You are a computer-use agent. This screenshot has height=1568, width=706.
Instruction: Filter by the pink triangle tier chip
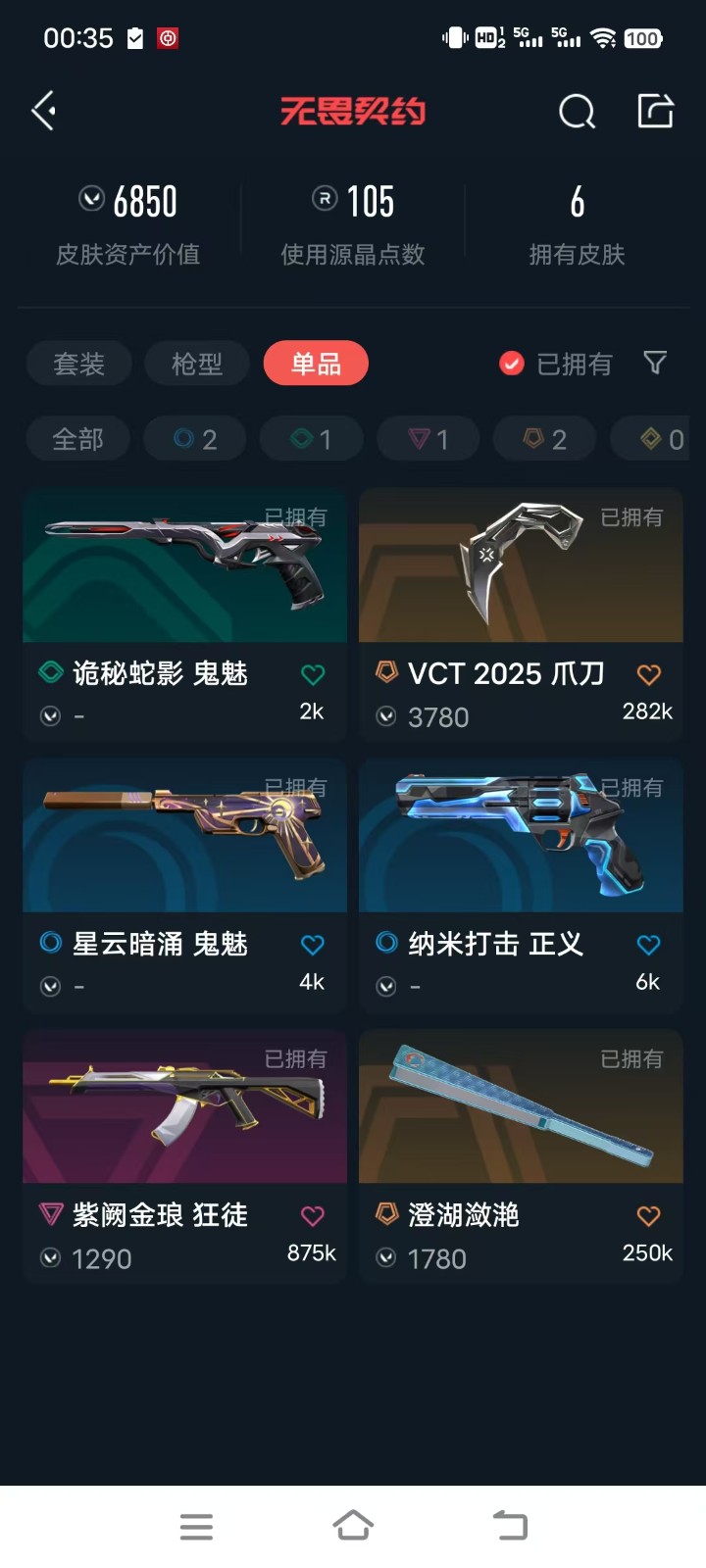[x=429, y=439]
